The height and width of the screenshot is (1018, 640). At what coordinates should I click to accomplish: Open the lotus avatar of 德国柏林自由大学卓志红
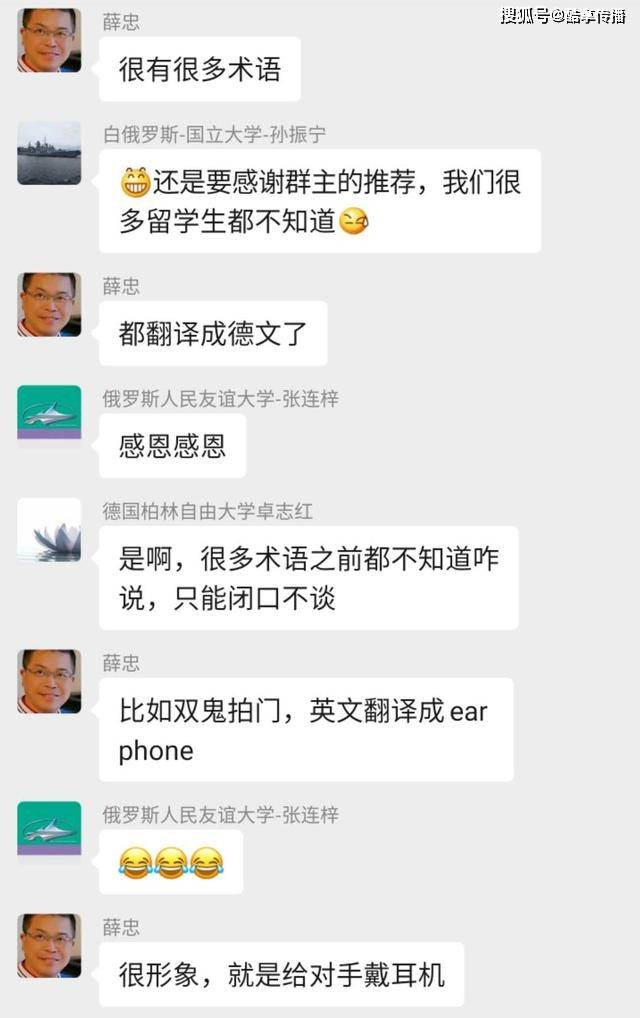(49, 530)
